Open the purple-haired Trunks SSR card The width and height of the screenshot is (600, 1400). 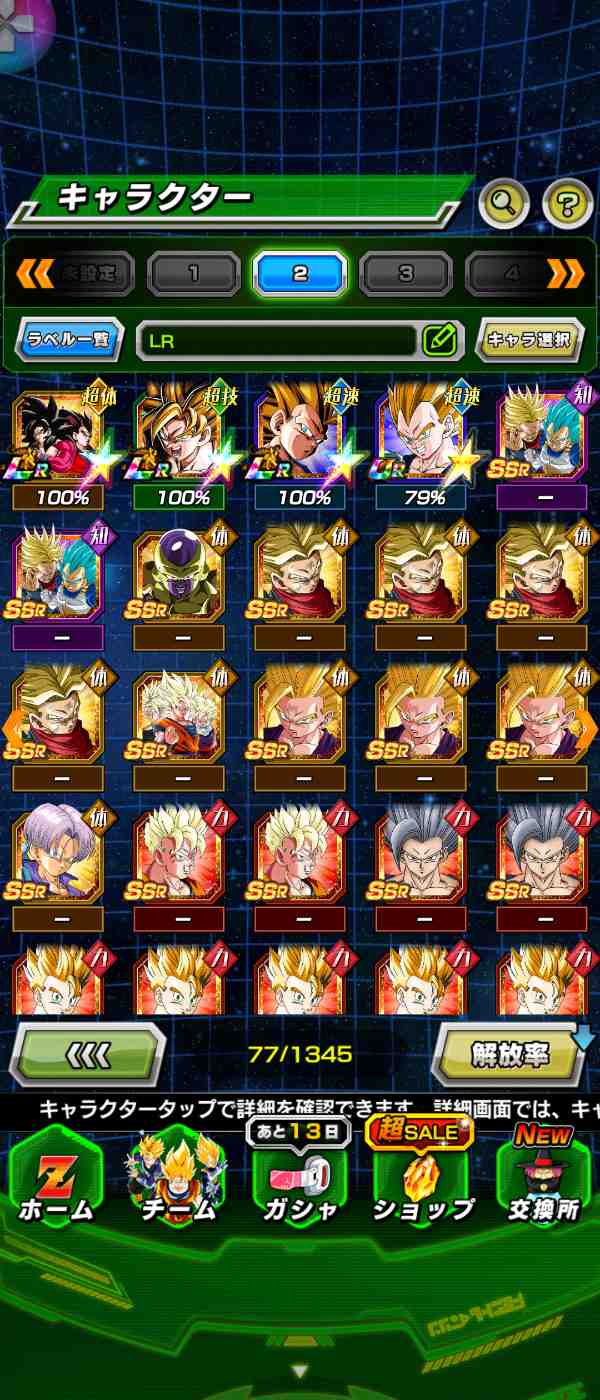(58, 858)
